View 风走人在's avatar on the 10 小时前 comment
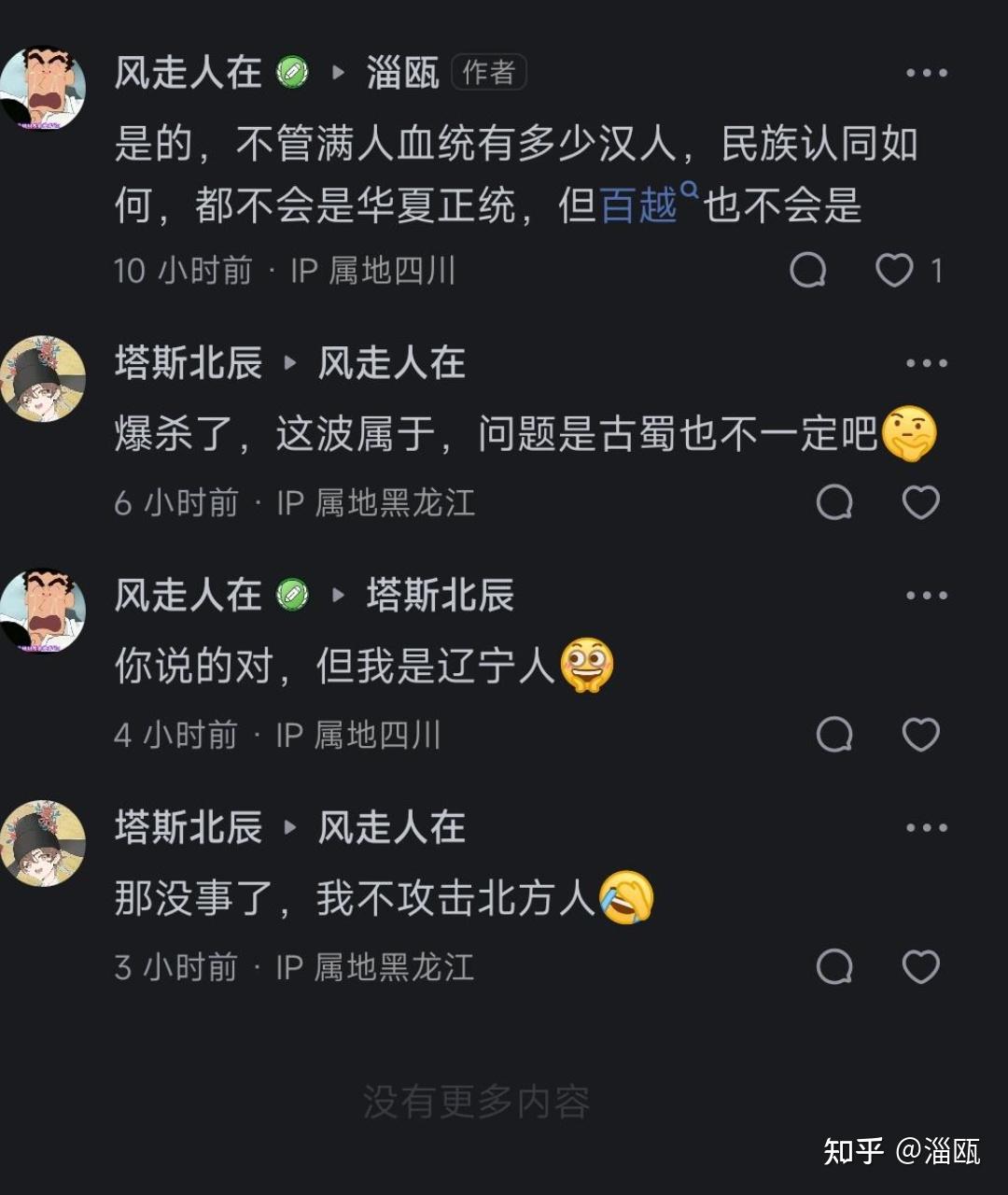 [43, 89]
